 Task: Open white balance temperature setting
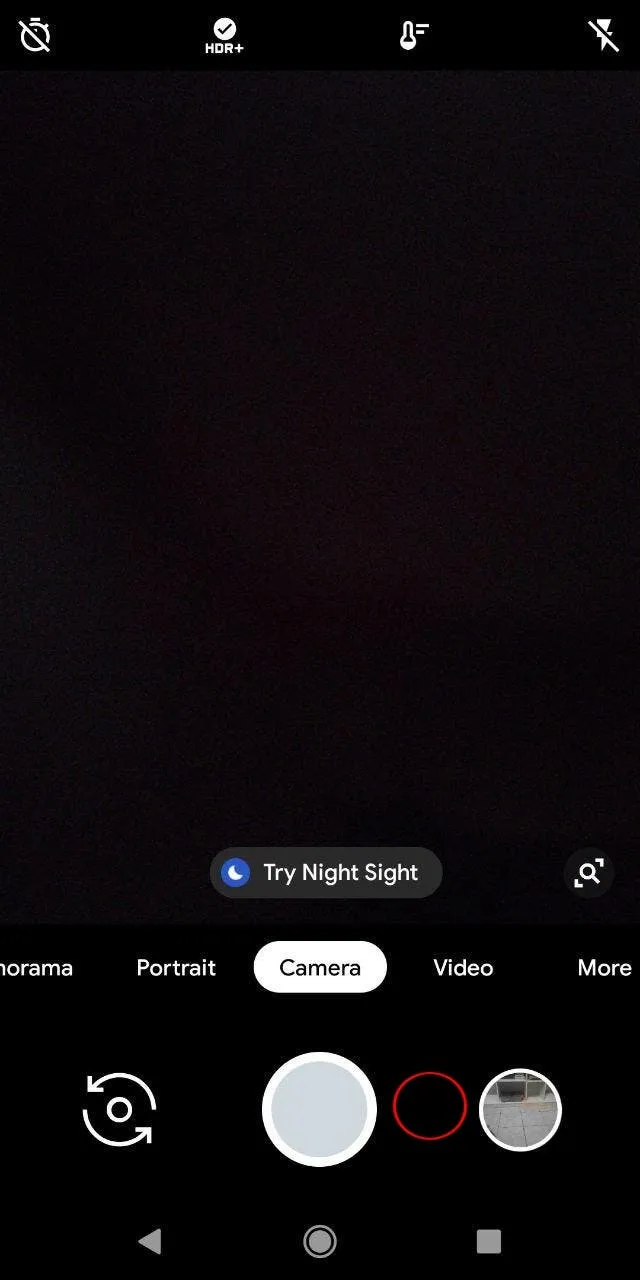(x=413, y=36)
